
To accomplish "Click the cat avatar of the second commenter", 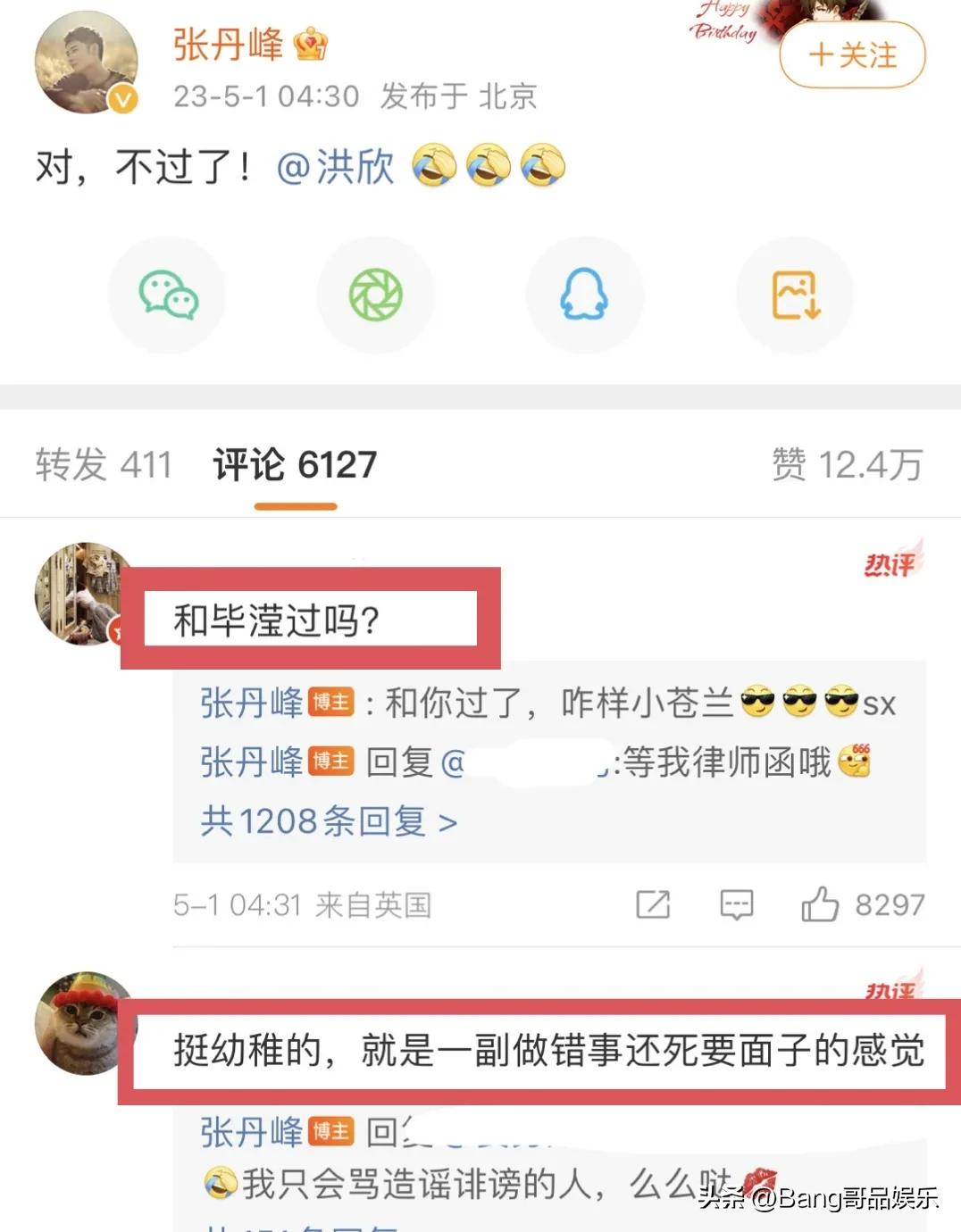I will click(x=83, y=1022).
